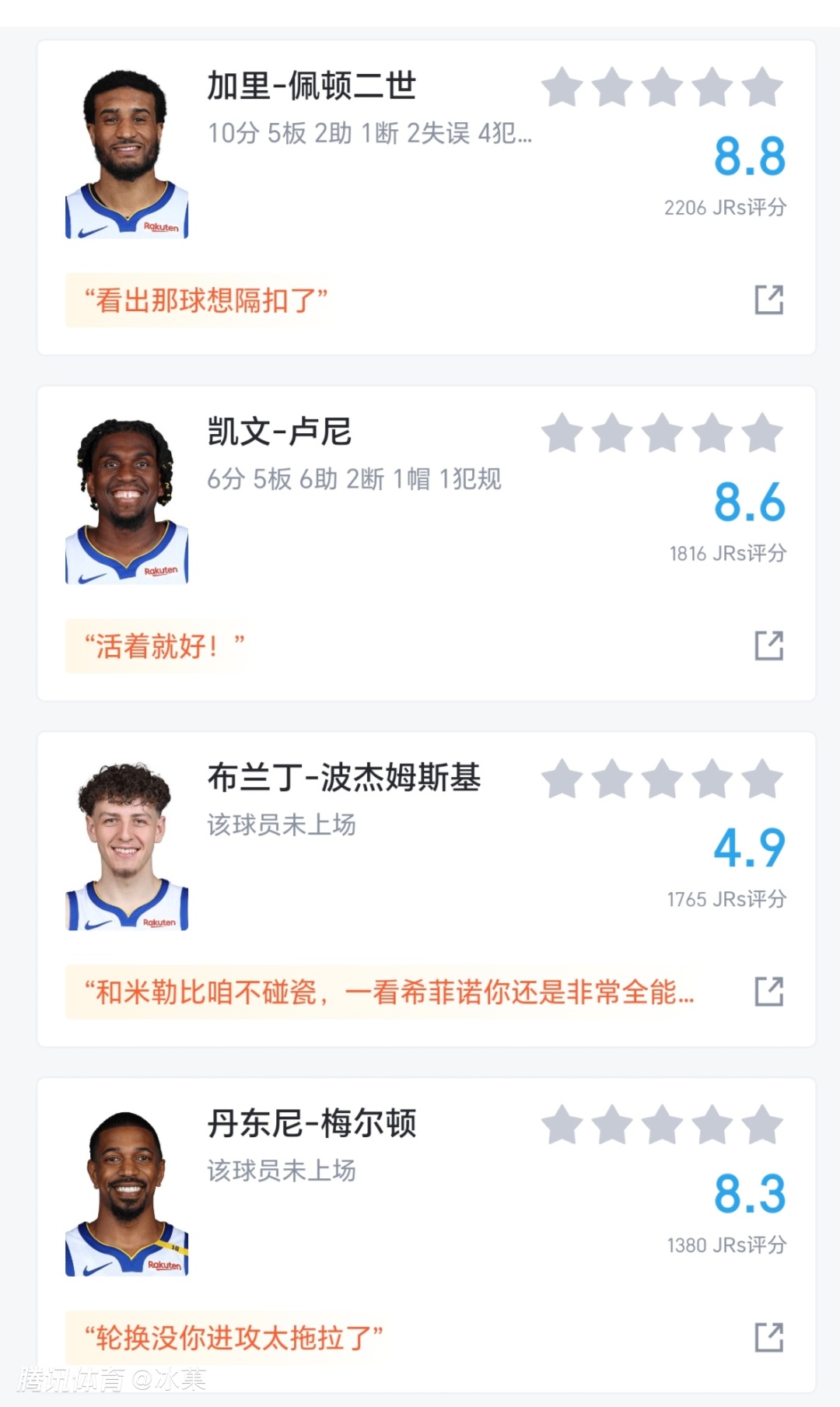
Task: Open the comment starting “和米勒比咱不碰瓷”
Action: click(389, 992)
